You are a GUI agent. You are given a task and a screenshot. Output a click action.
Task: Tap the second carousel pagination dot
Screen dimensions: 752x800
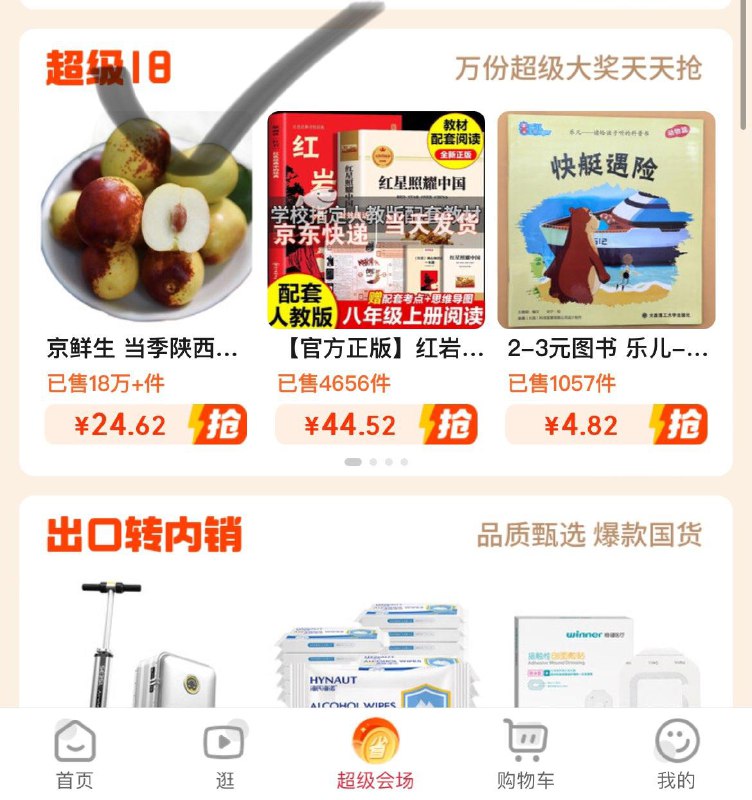[x=374, y=462]
